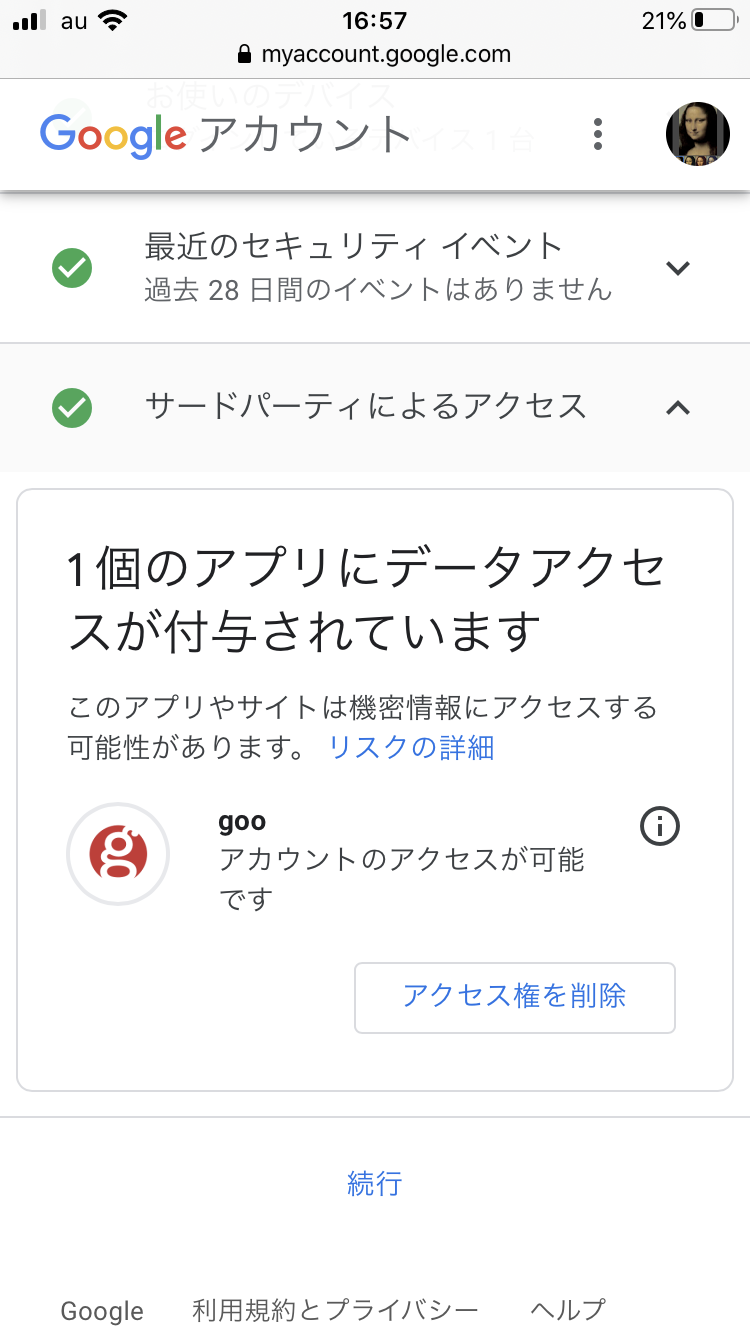Tap 続行 to continue

(x=374, y=1184)
